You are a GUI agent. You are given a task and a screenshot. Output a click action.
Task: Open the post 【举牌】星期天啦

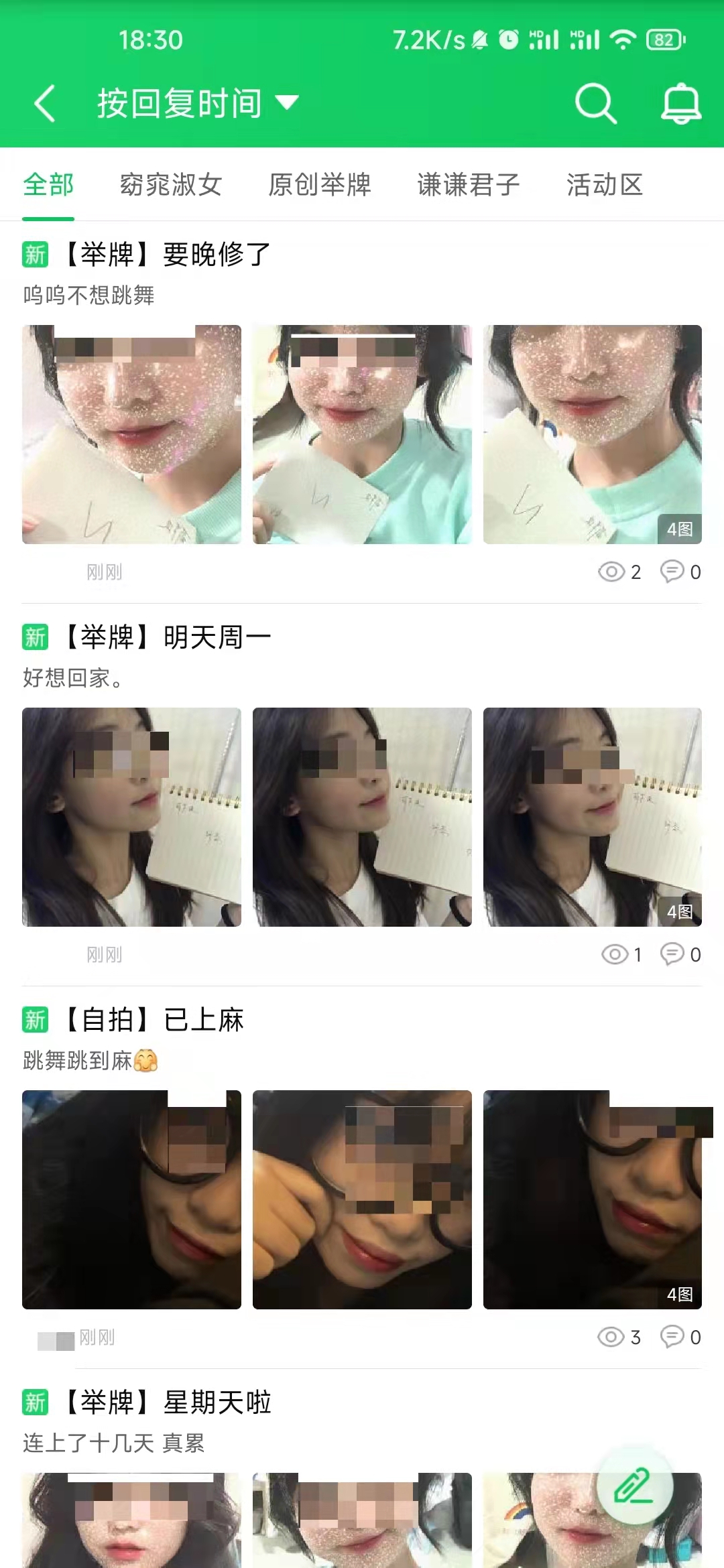(168, 1402)
